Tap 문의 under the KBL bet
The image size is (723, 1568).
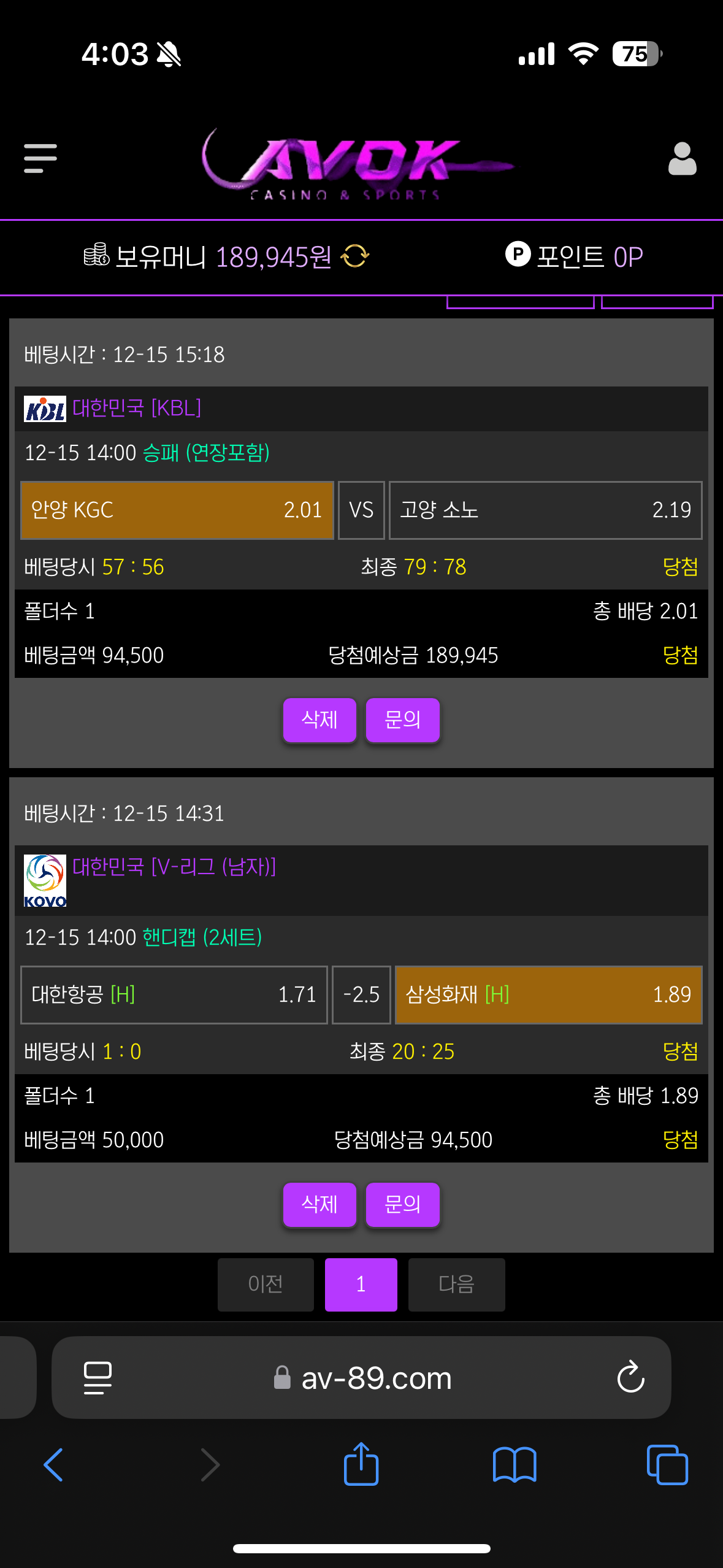pos(402,720)
